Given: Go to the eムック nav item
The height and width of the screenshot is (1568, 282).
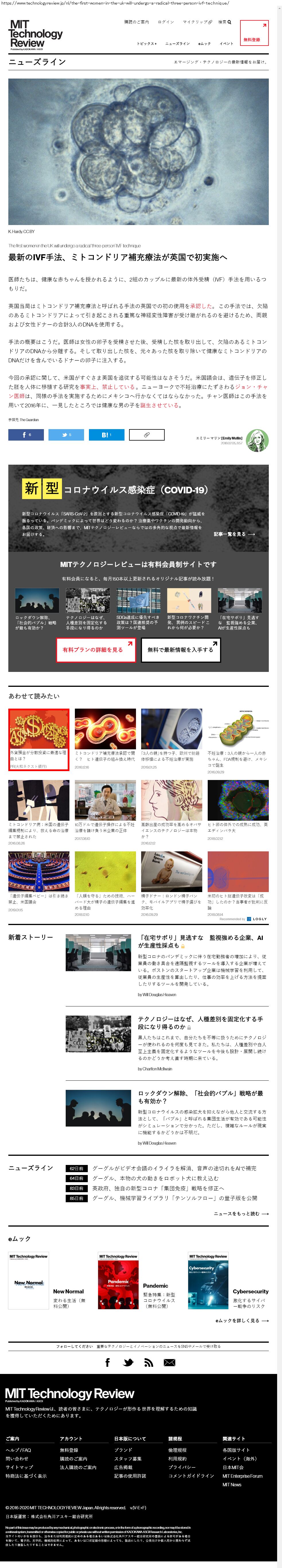Looking at the screenshot, I should [x=204, y=44].
